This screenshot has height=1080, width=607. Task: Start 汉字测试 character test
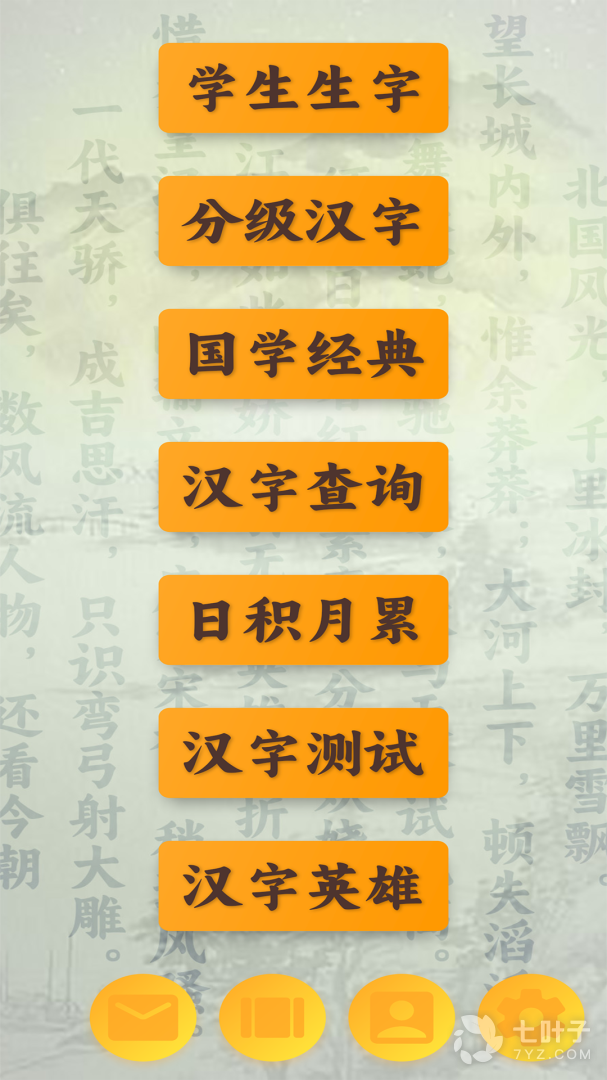[x=303, y=753]
